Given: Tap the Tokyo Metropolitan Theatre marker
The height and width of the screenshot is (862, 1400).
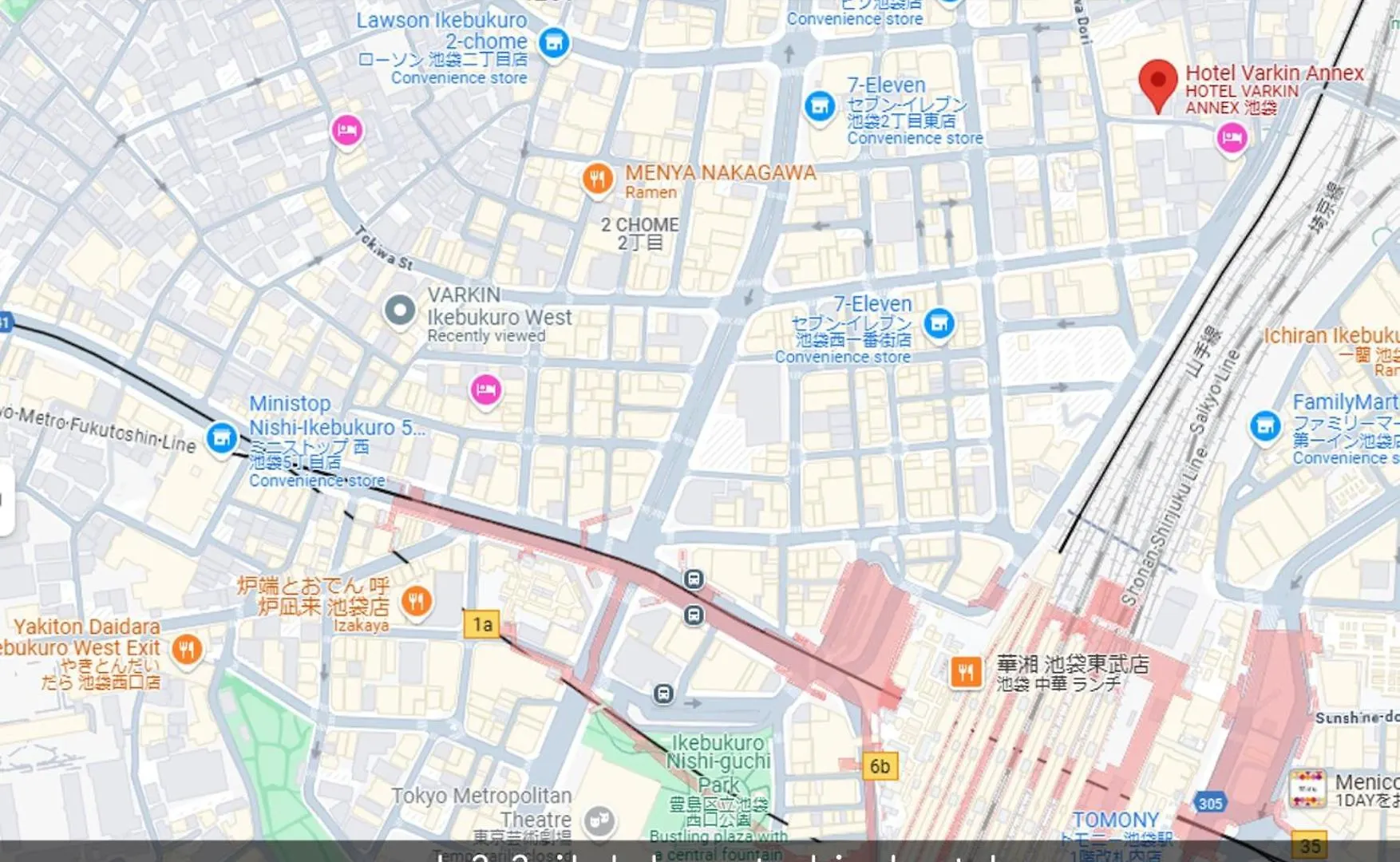Looking at the screenshot, I should (x=599, y=820).
